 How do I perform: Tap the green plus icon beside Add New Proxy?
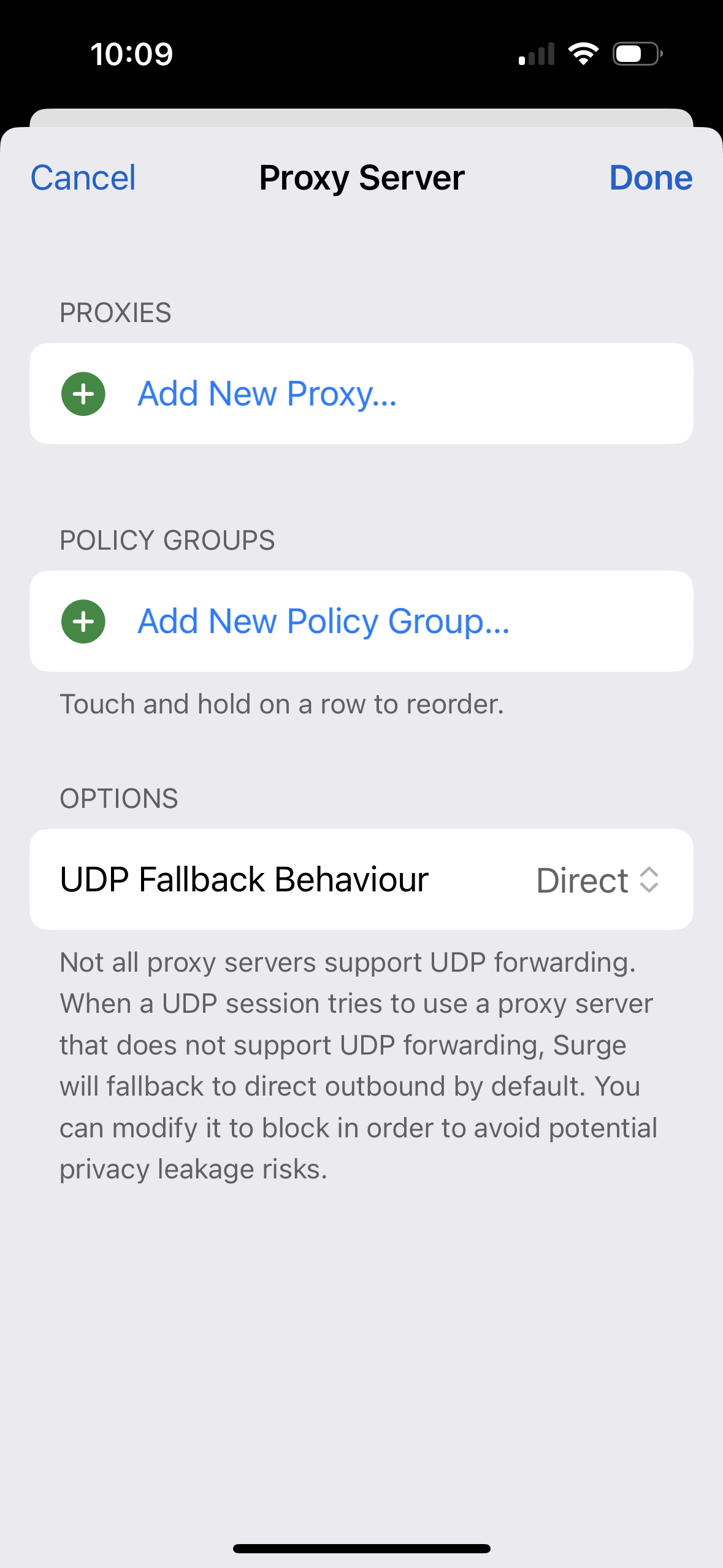82,393
